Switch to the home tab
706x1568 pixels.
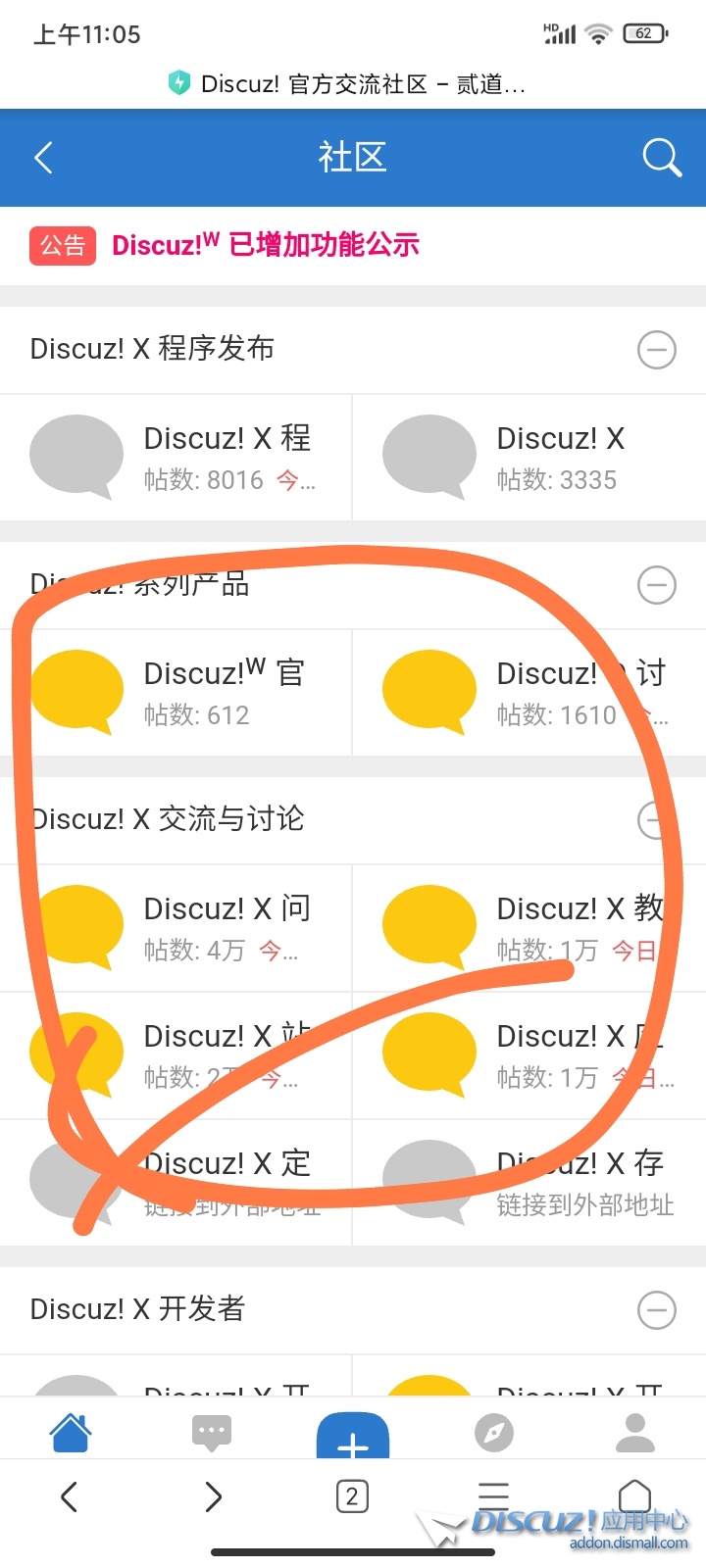(71, 1433)
